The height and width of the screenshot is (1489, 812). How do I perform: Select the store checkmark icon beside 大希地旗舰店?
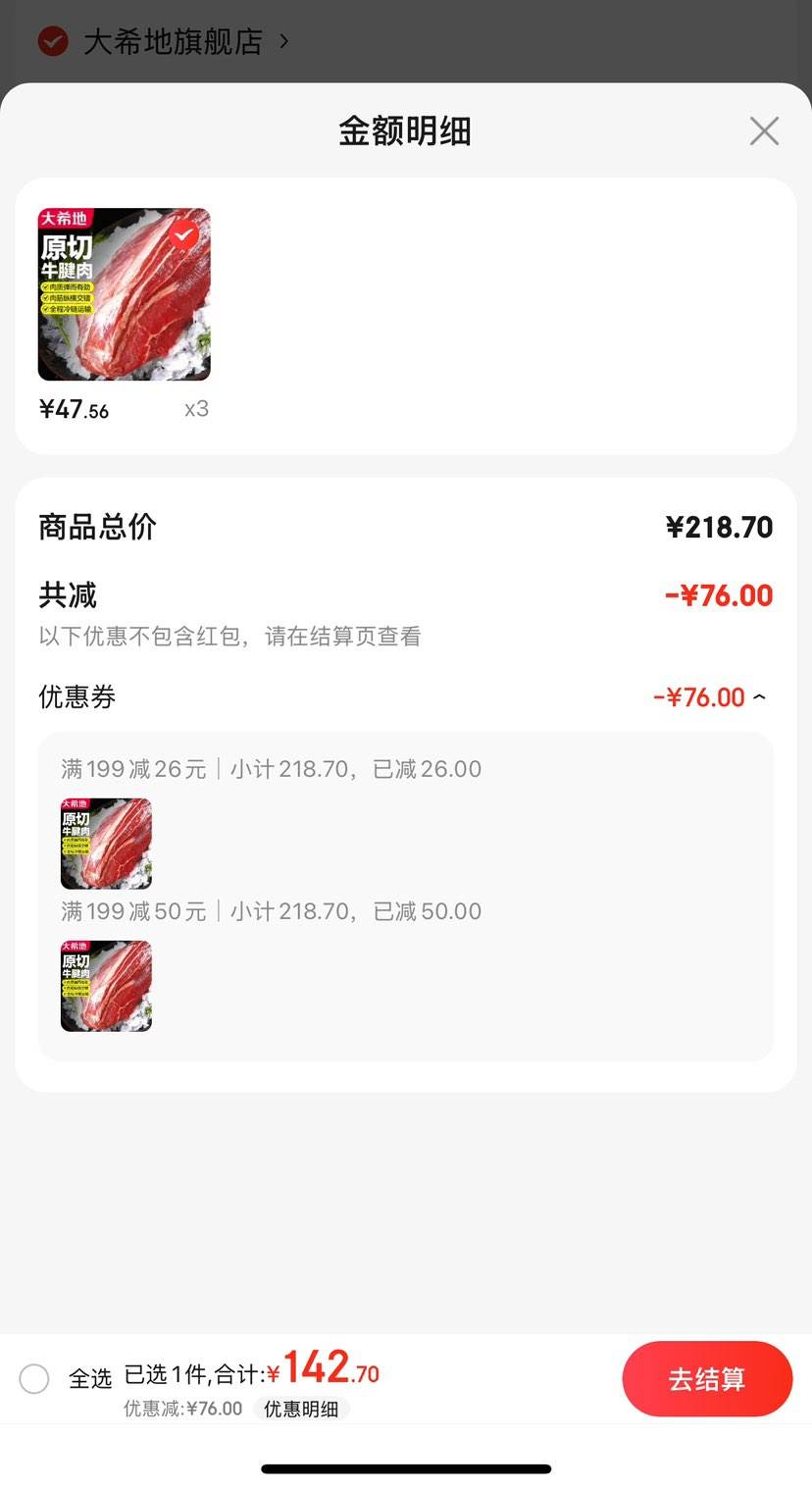(52, 41)
